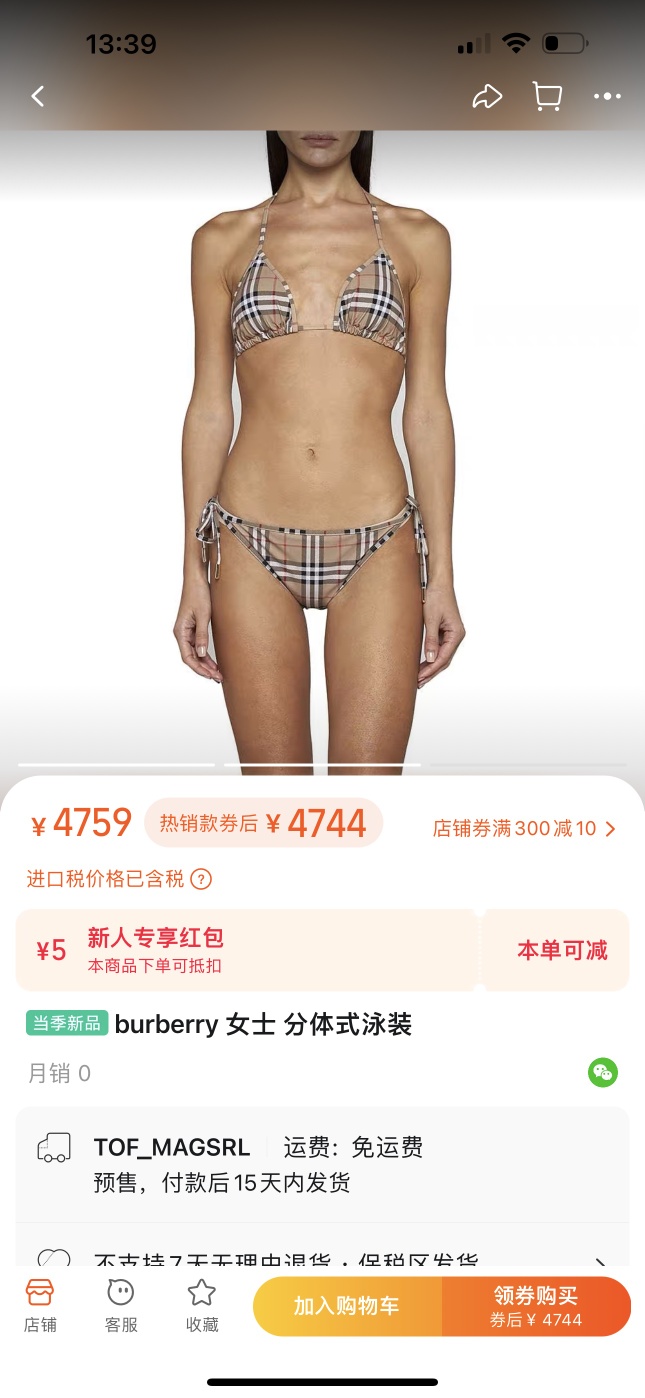The image size is (645, 1398).
Task: Add the item to favorites with 收藏
Action: click(x=202, y=1305)
